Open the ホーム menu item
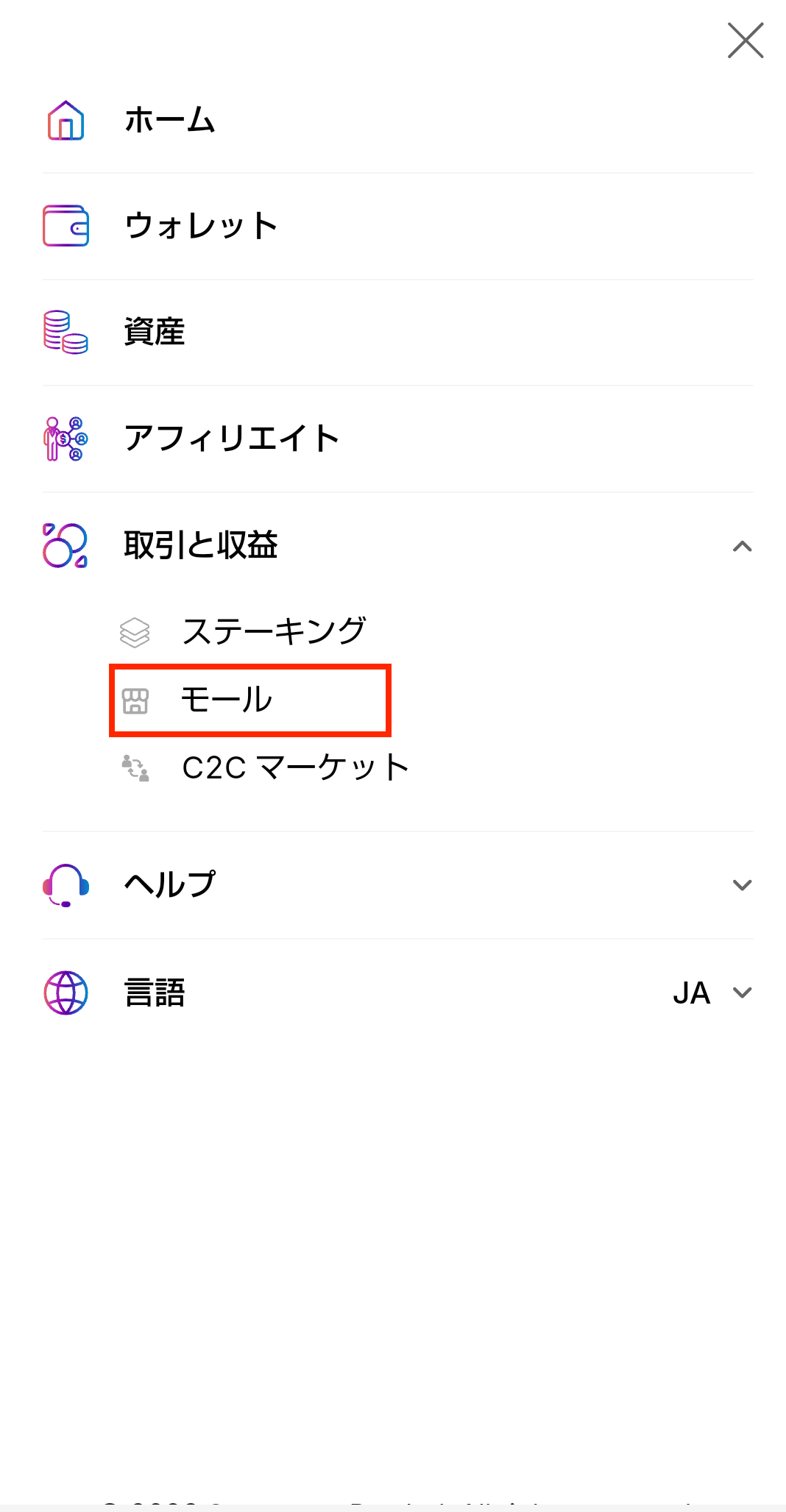 point(169,120)
